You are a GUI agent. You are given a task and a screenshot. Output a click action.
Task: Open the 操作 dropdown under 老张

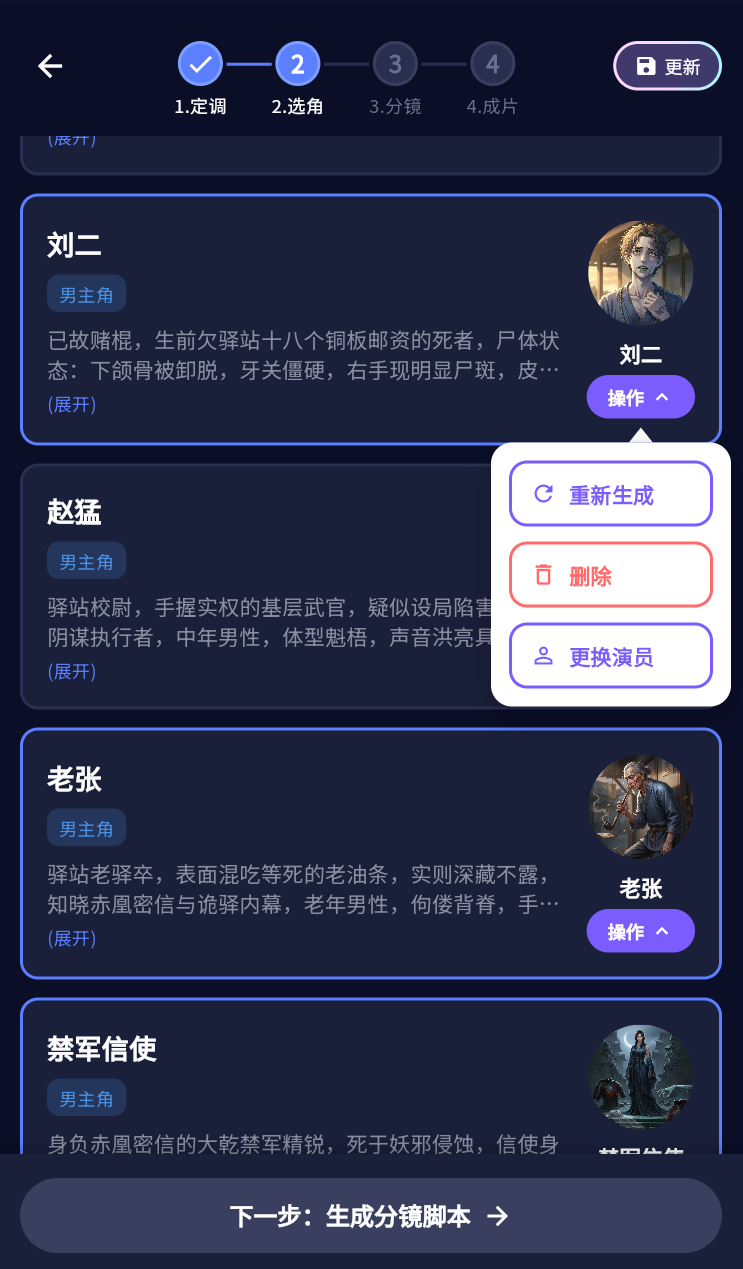(x=640, y=930)
